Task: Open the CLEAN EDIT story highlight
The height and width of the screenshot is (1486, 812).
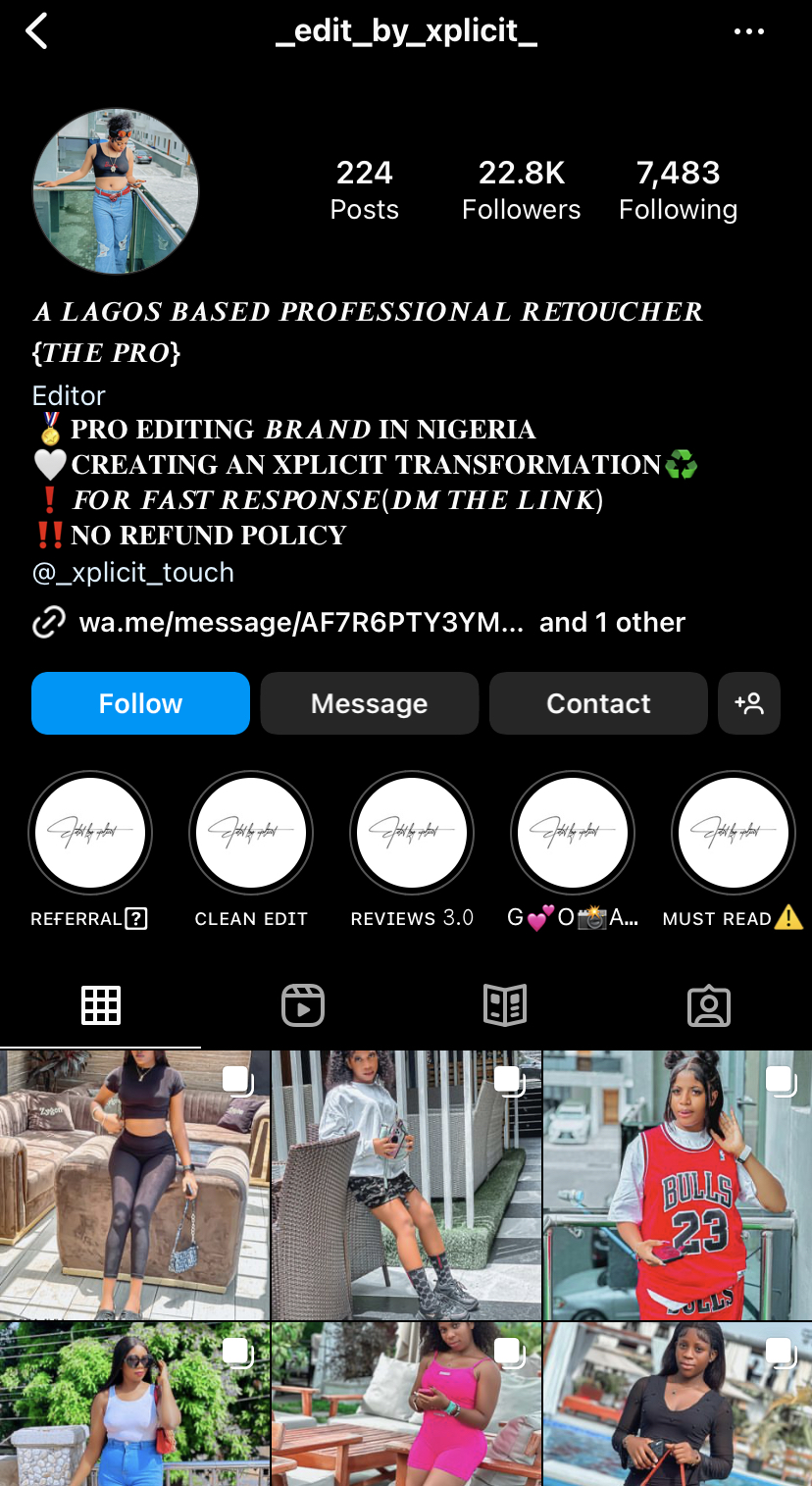Action: pyautogui.click(x=251, y=833)
